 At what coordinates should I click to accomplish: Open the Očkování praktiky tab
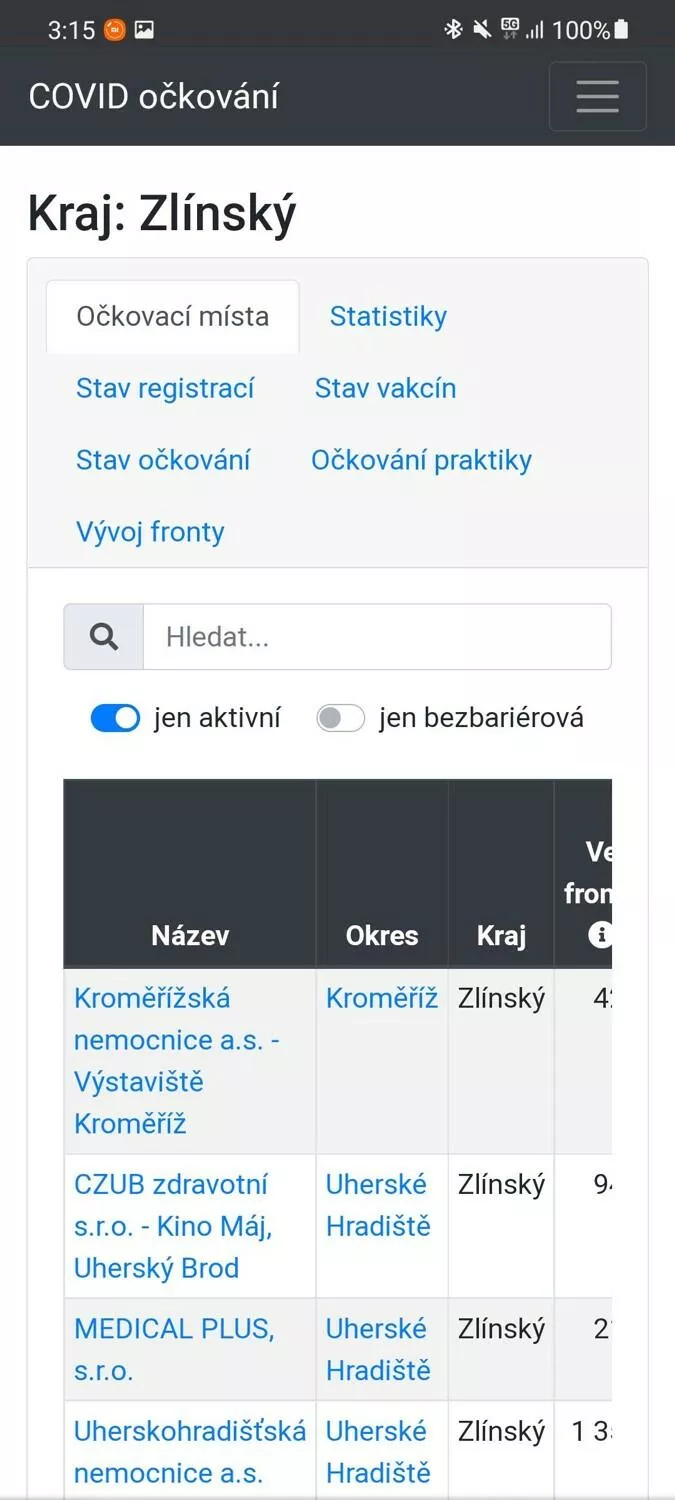coord(421,460)
